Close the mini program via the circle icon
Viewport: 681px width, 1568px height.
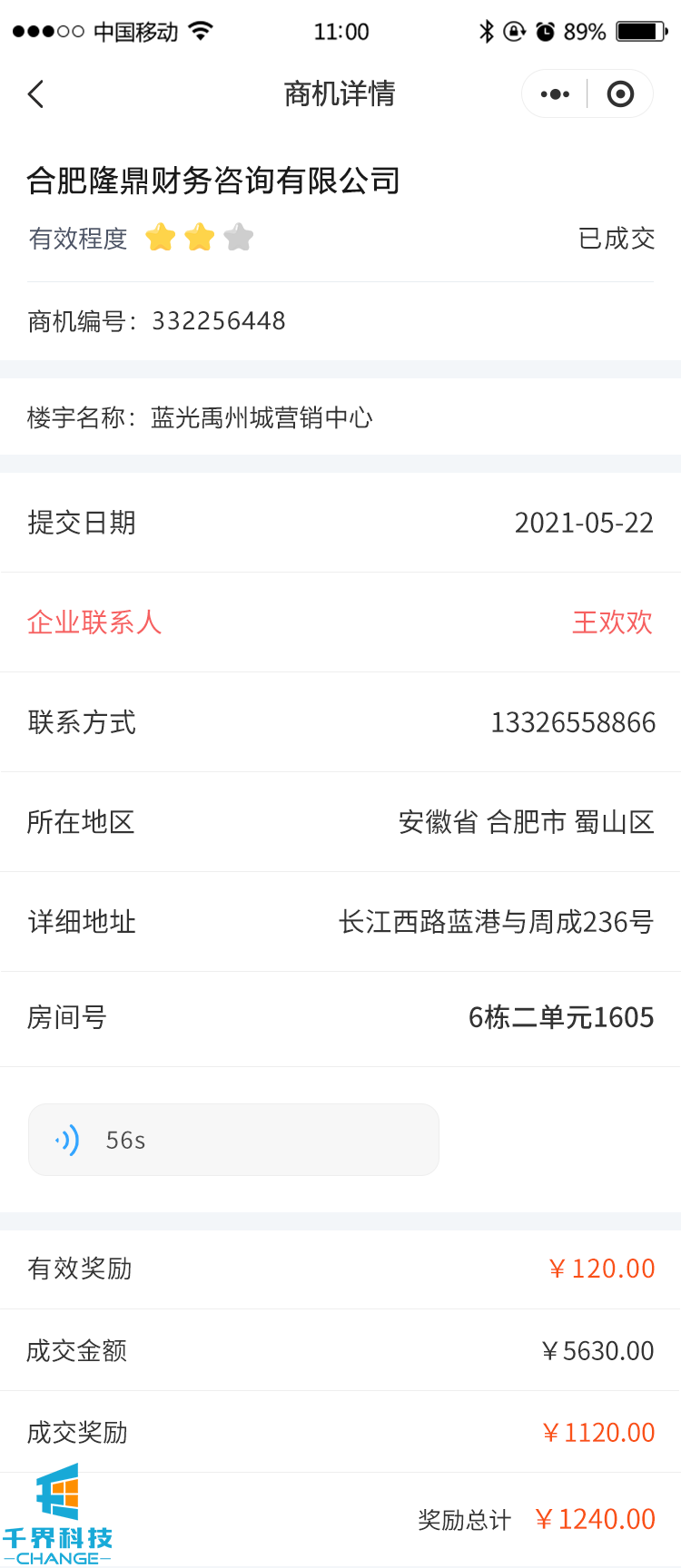tap(621, 94)
